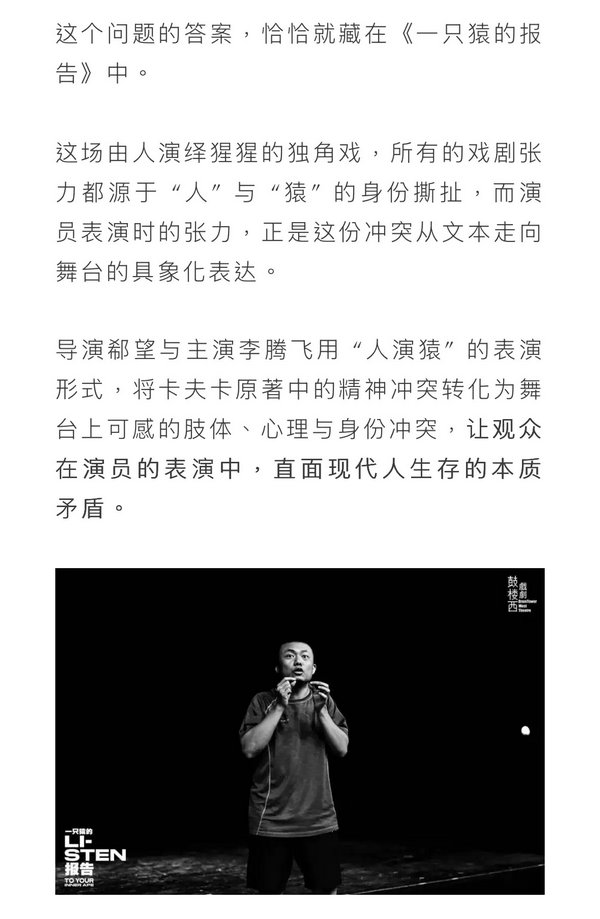The image size is (600, 919).
Task: Open the black-and-white stage performance photo
Action: click(300, 730)
